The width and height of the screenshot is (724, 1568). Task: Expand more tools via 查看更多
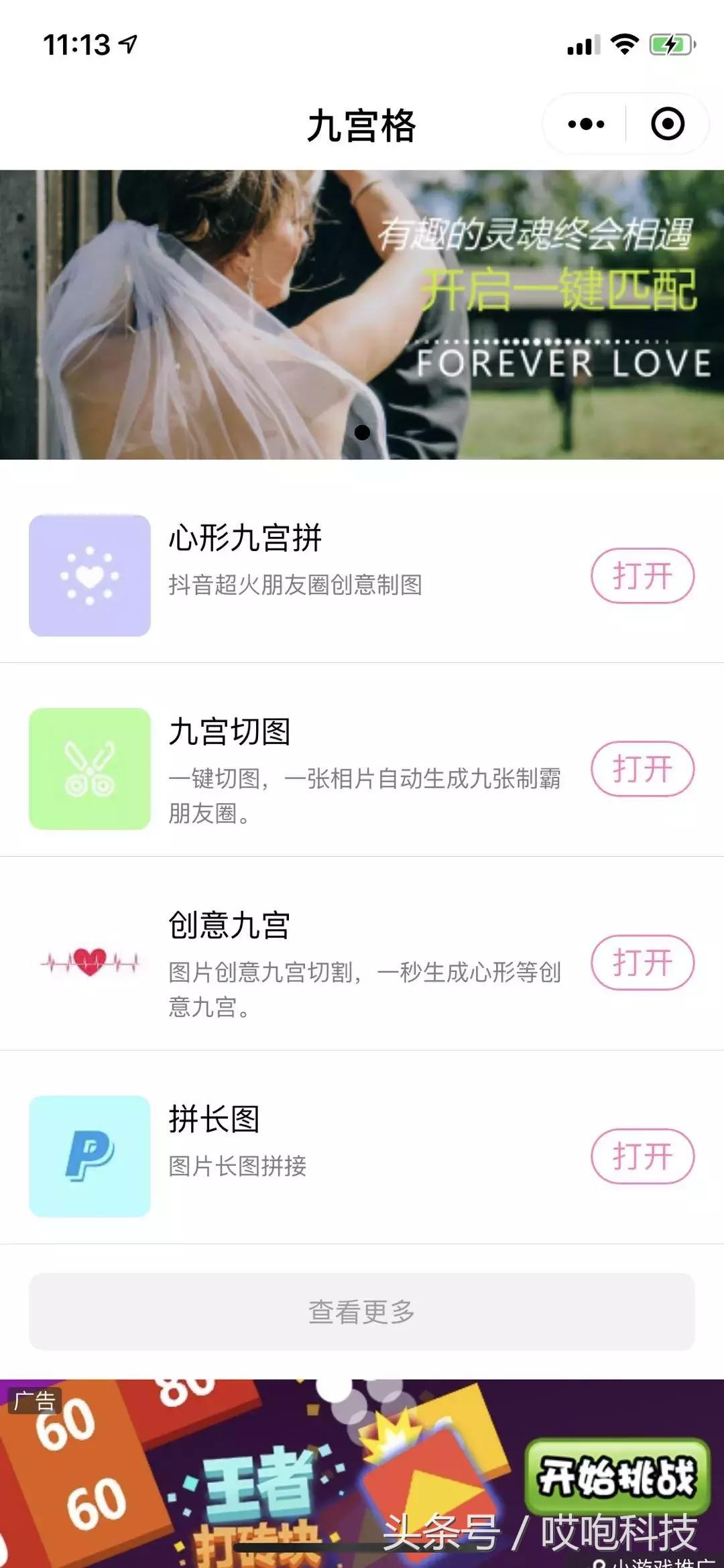tap(362, 1311)
